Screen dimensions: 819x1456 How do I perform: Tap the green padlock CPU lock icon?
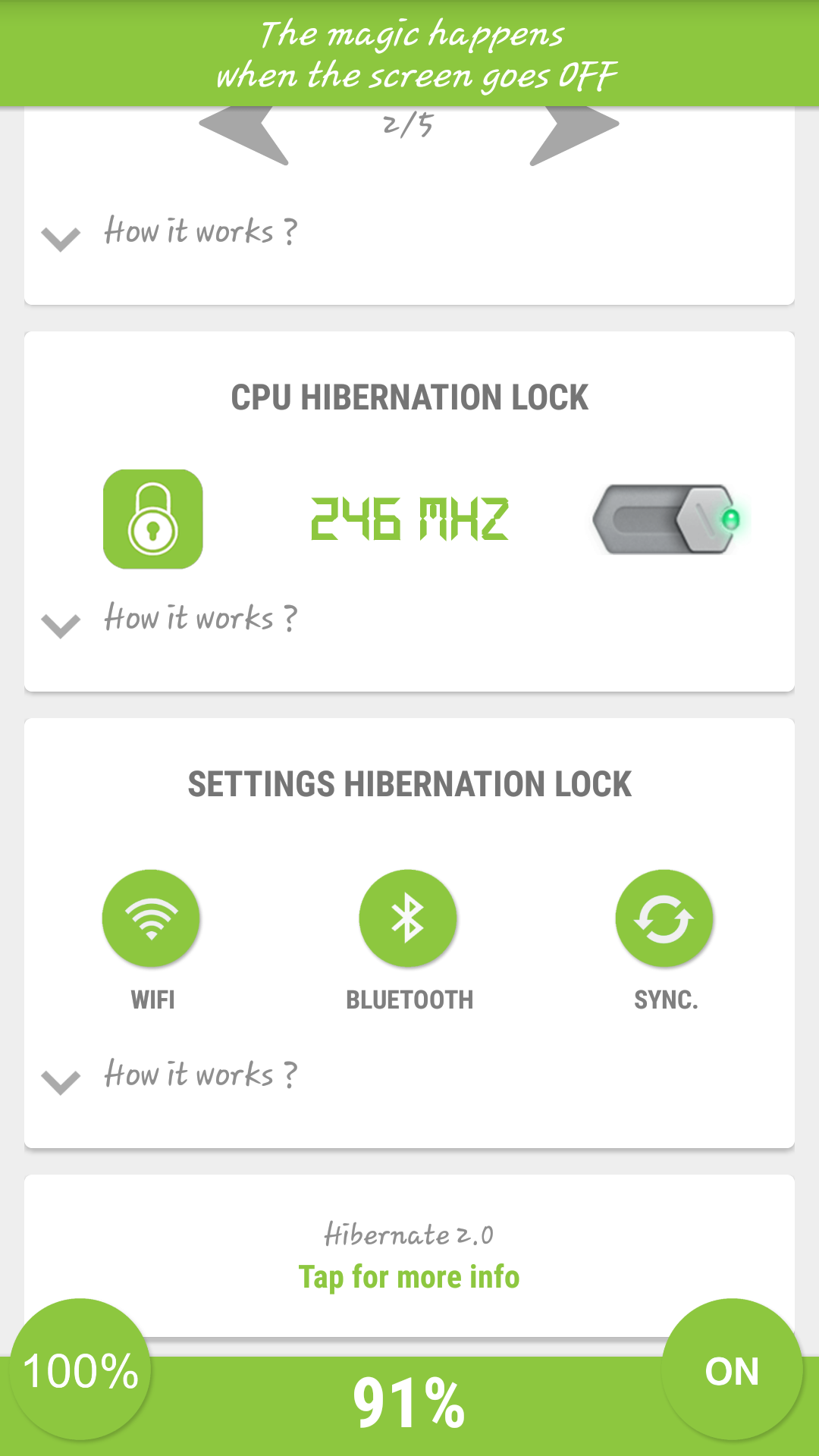(x=153, y=519)
